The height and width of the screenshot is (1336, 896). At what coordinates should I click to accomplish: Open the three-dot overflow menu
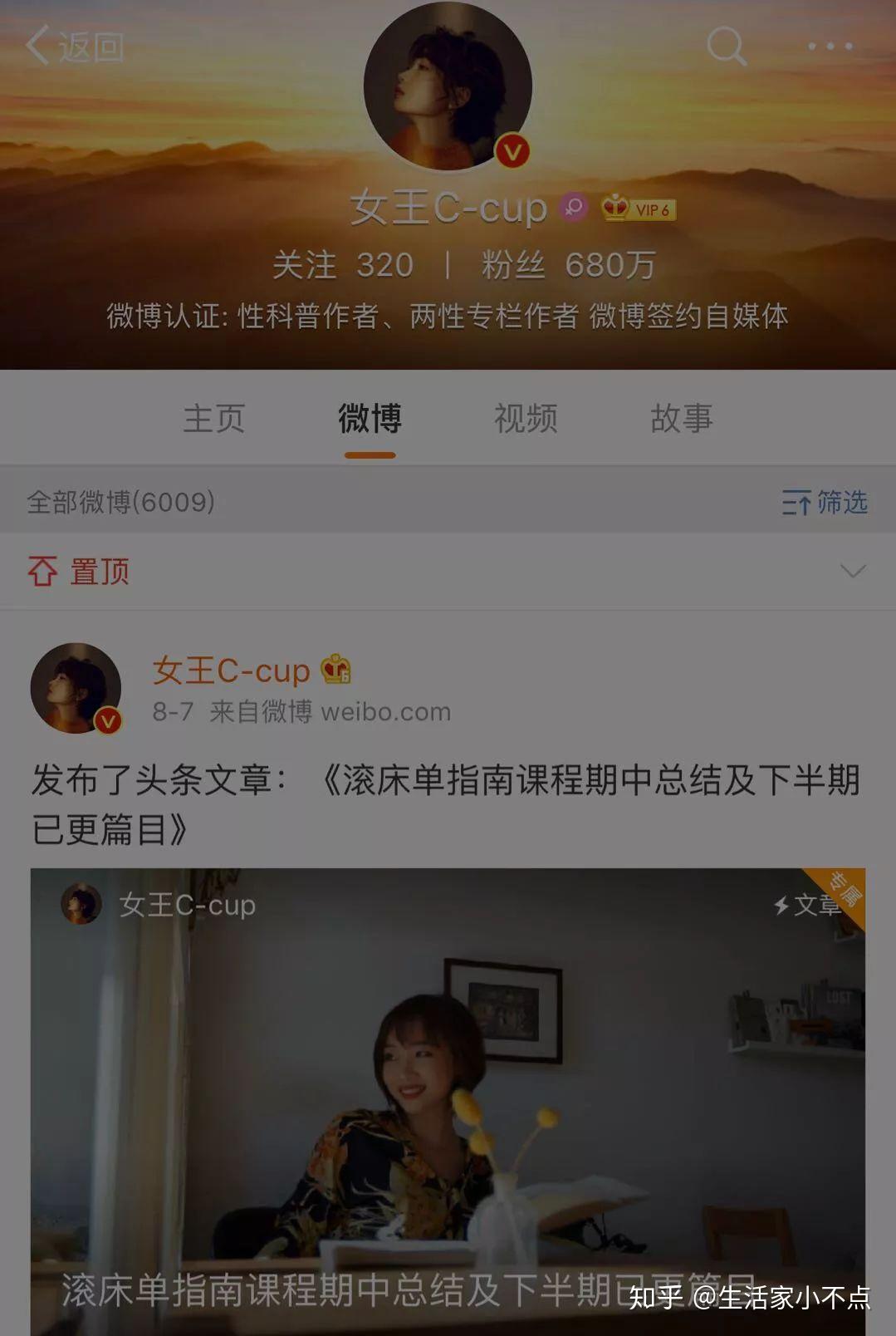tap(830, 47)
